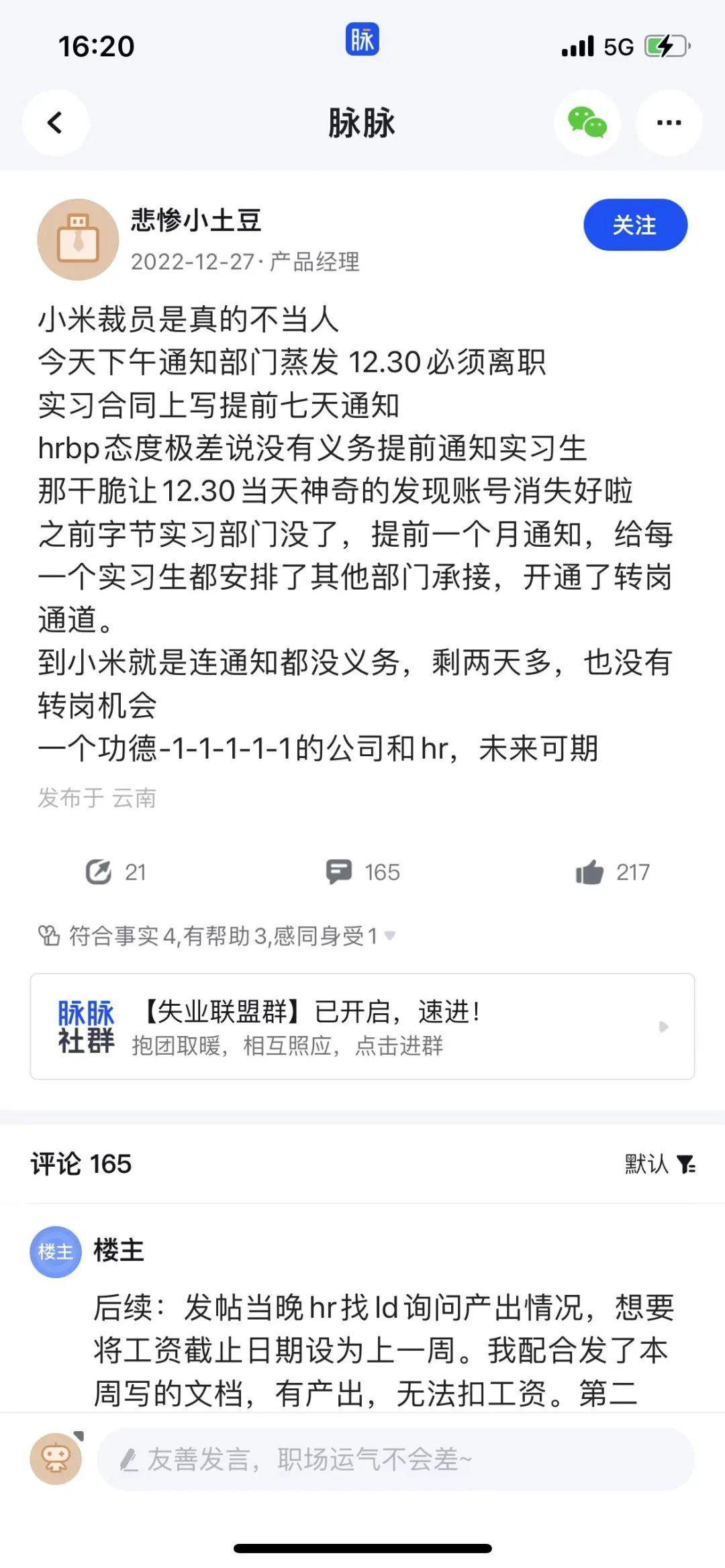Expand the 符合事实 reactions dropdown
The width and height of the screenshot is (725, 1568).
(x=389, y=935)
